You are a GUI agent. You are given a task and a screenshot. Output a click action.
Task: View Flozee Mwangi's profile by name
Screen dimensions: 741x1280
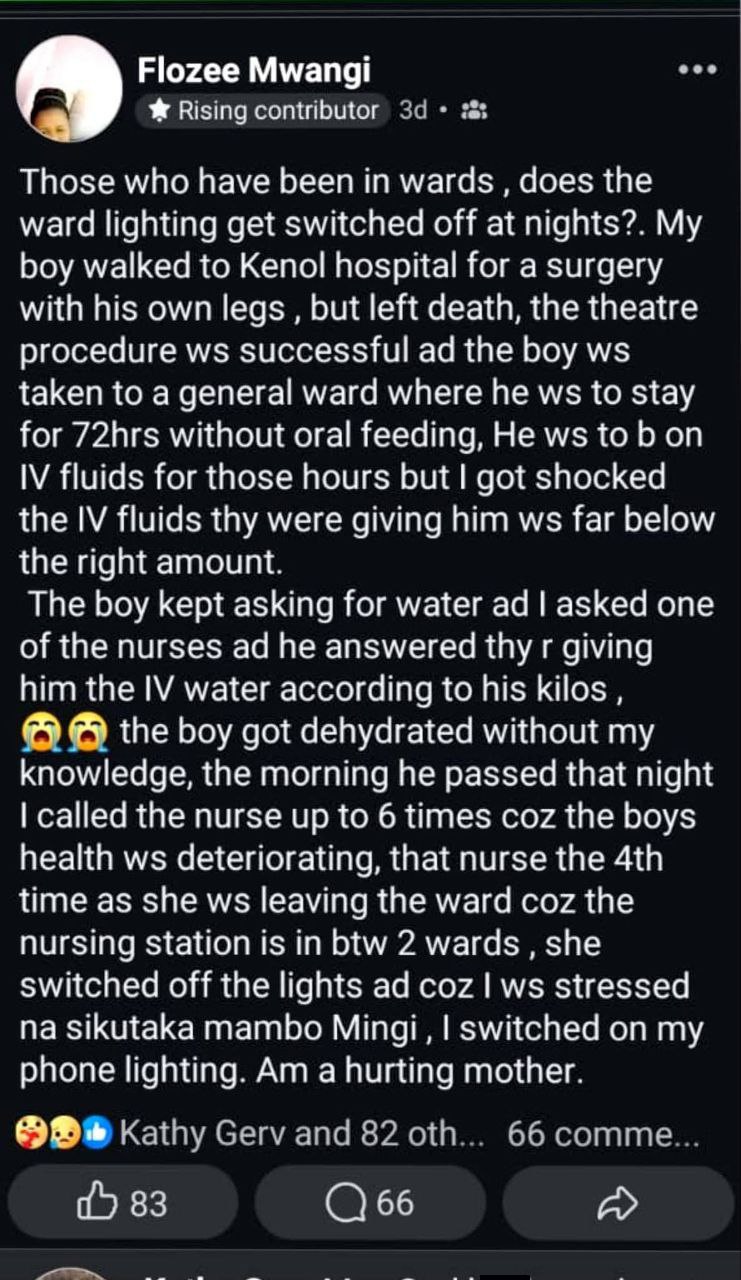coord(254,70)
